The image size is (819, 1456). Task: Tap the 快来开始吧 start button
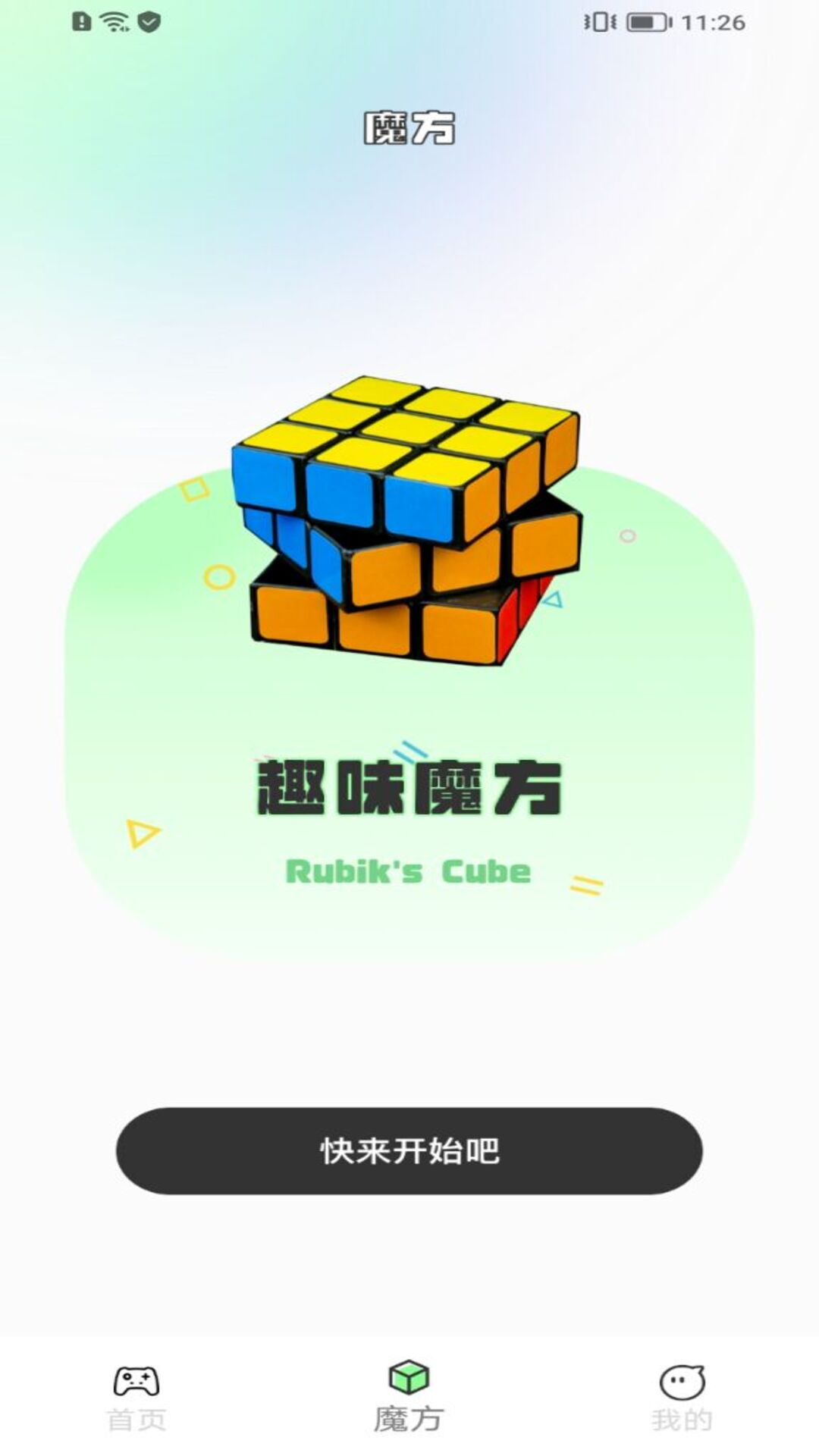coord(409,1150)
